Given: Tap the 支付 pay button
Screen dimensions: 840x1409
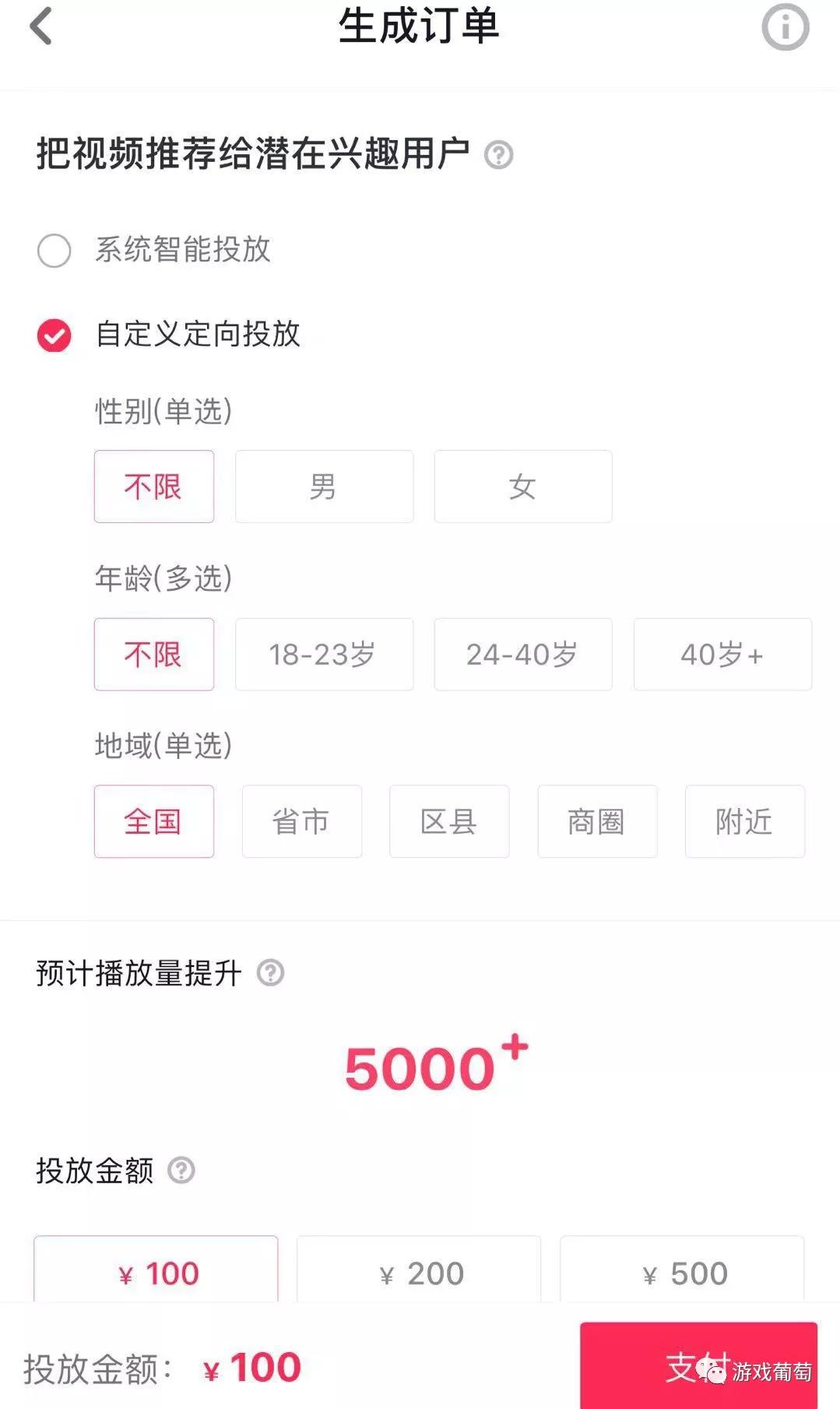Looking at the screenshot, I should [698, 1366].
